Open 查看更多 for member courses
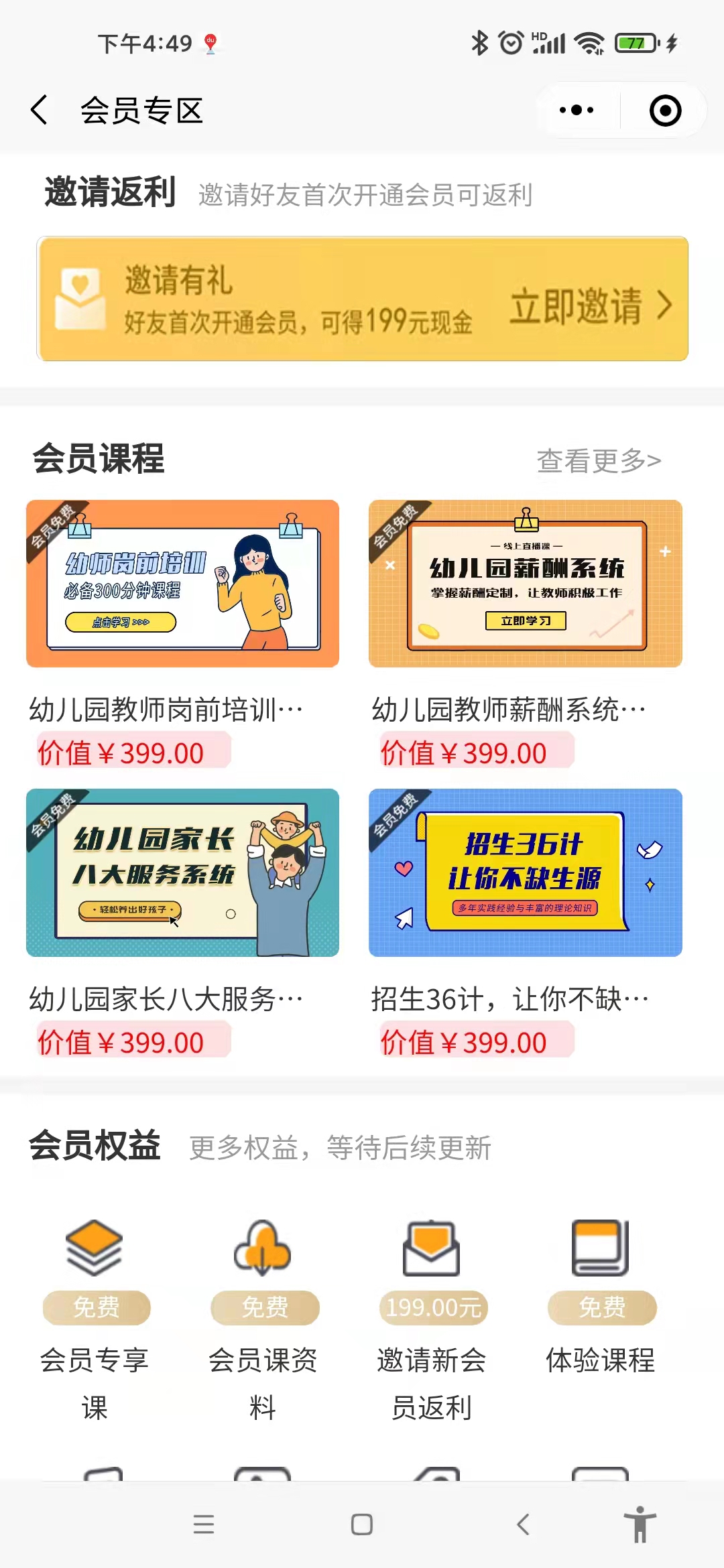Viewport: 724px width, 1568px height. pyautogui.click(x=599, y=460)
